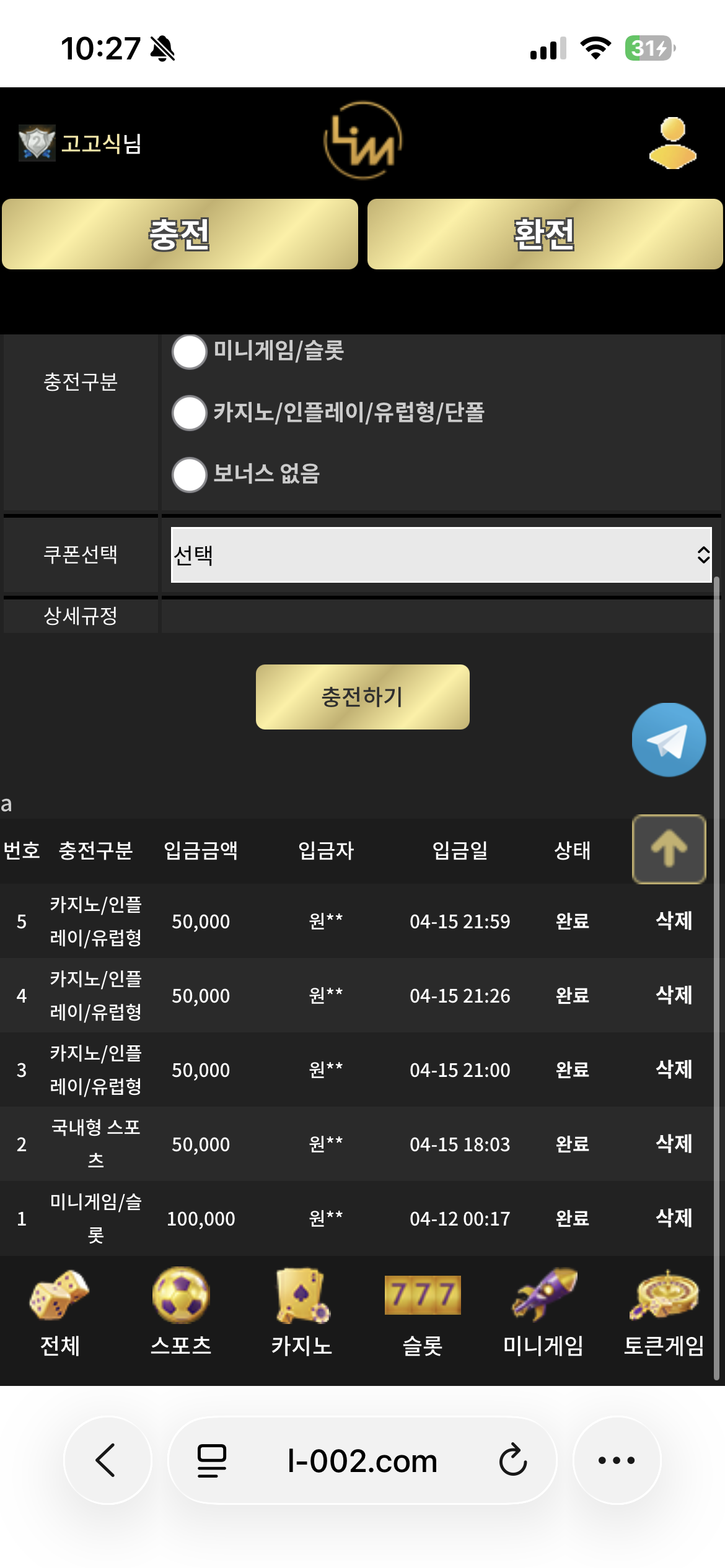Delete record dated 04-15 21:26
The width and height of the screenshot is (725, 1568).
[674, 995]
